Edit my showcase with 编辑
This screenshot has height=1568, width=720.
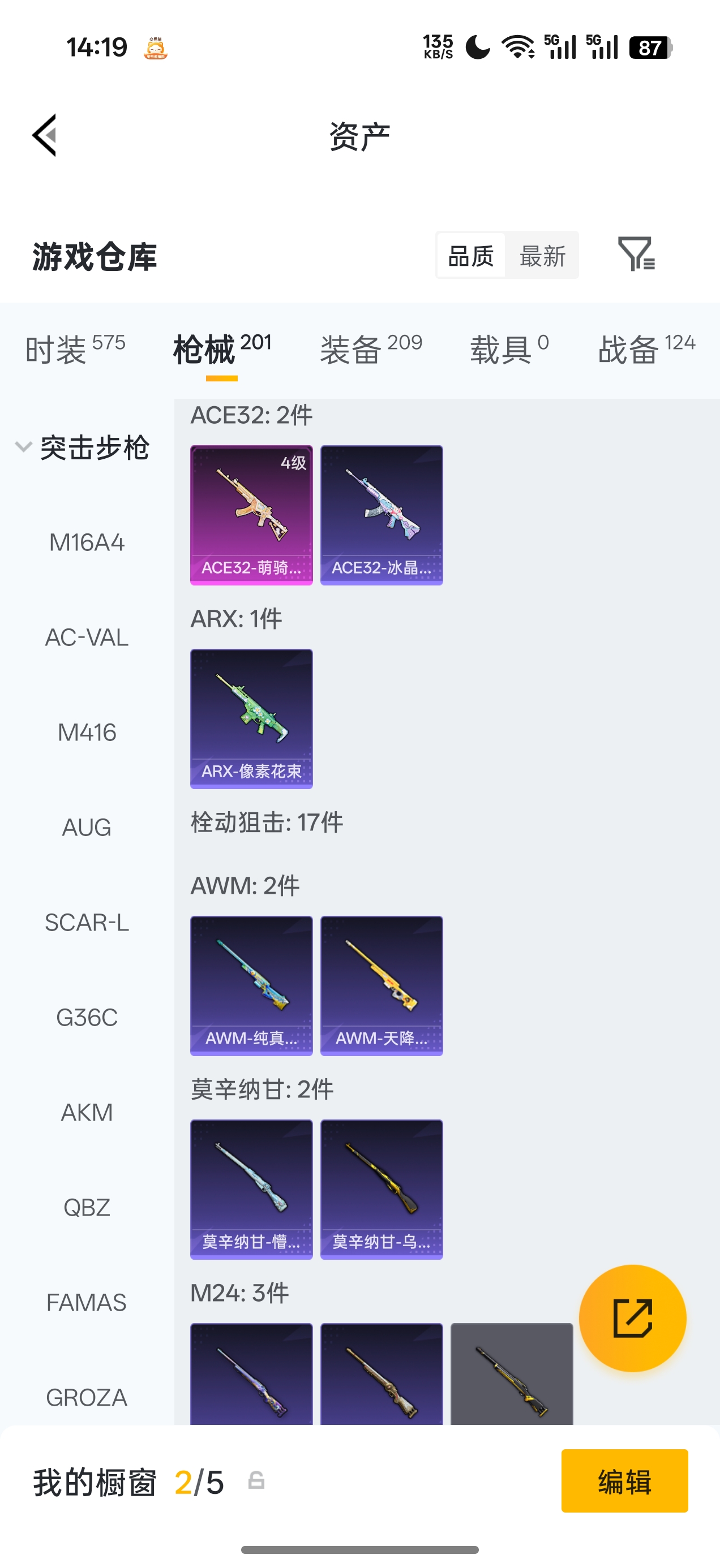point(624,1480)
